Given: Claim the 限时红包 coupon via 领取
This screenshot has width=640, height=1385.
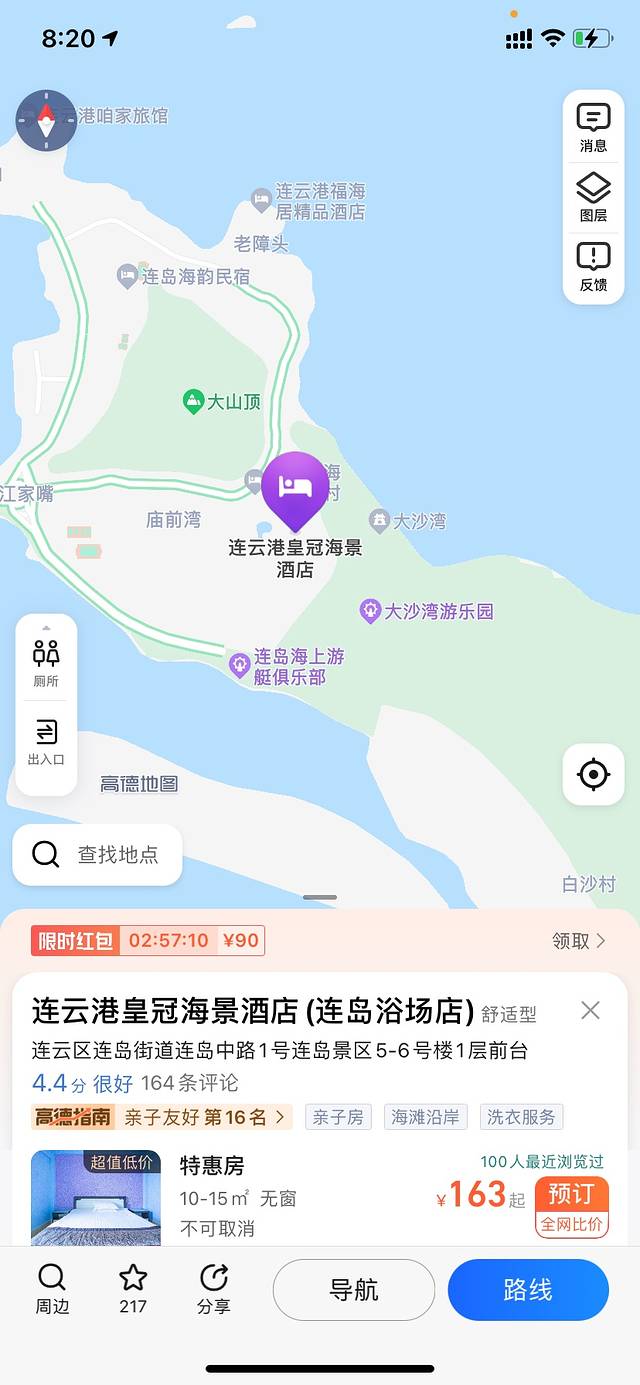Looking at the screenshot, I should [579, 941].
